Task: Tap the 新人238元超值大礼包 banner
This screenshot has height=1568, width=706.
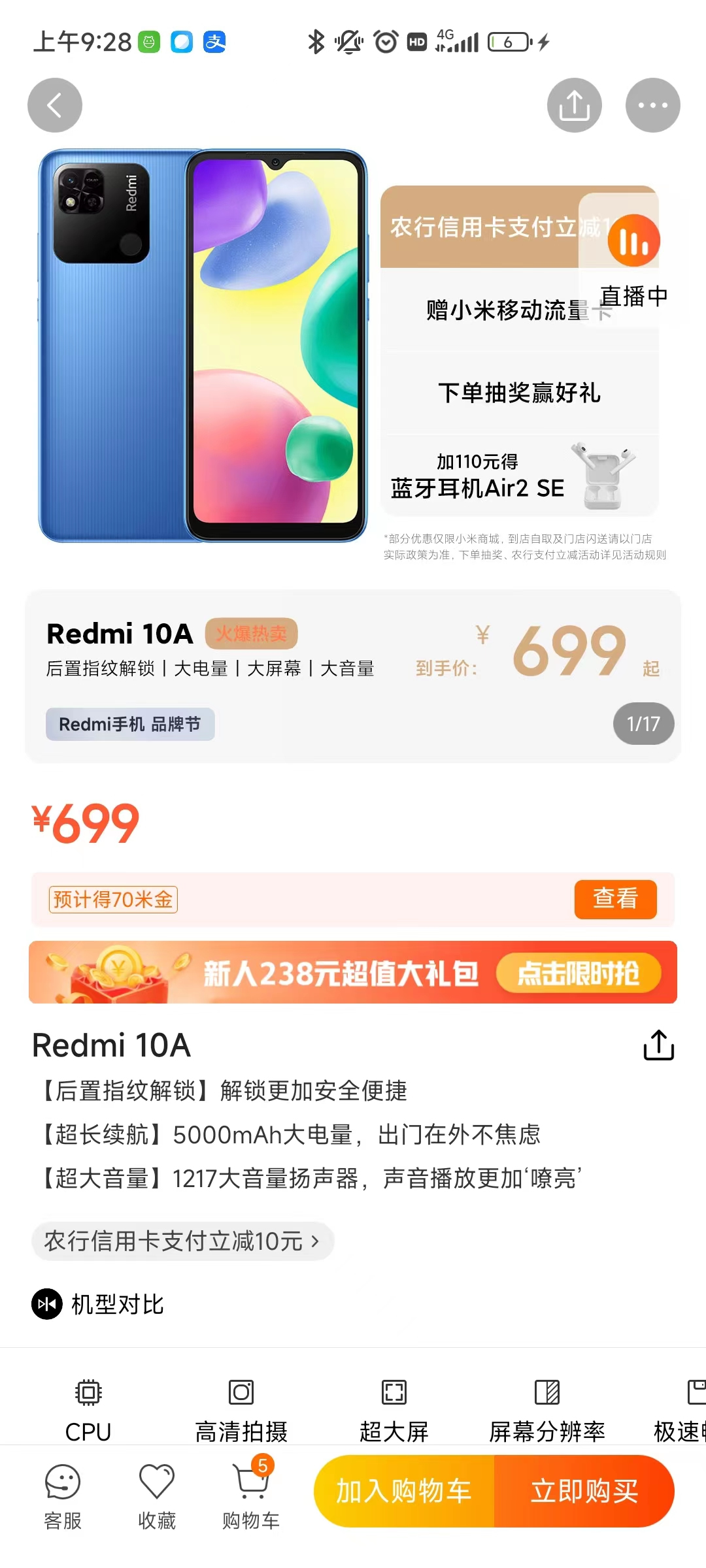Action: [353, 973]
